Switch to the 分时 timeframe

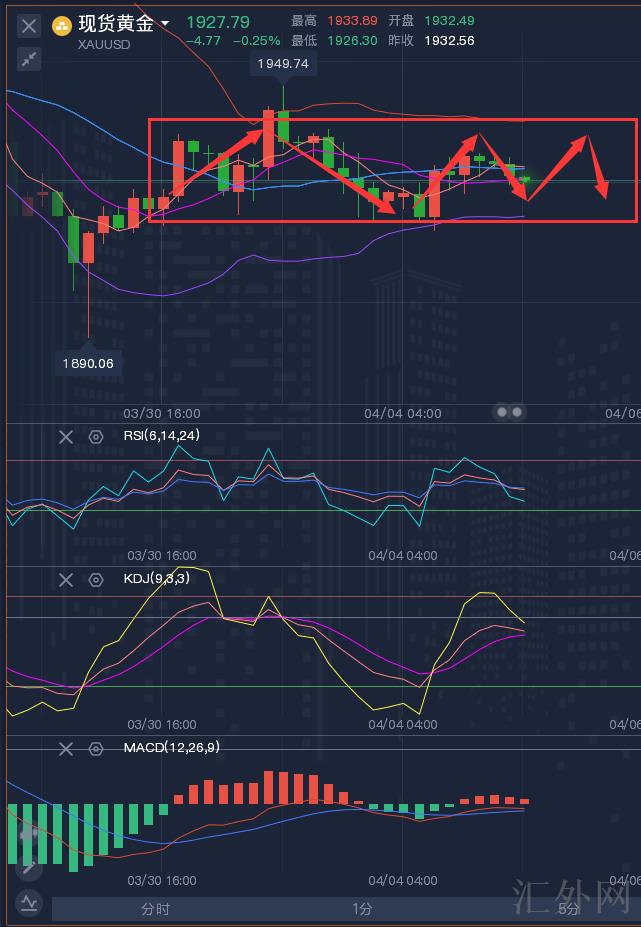(x=155, y=909)
